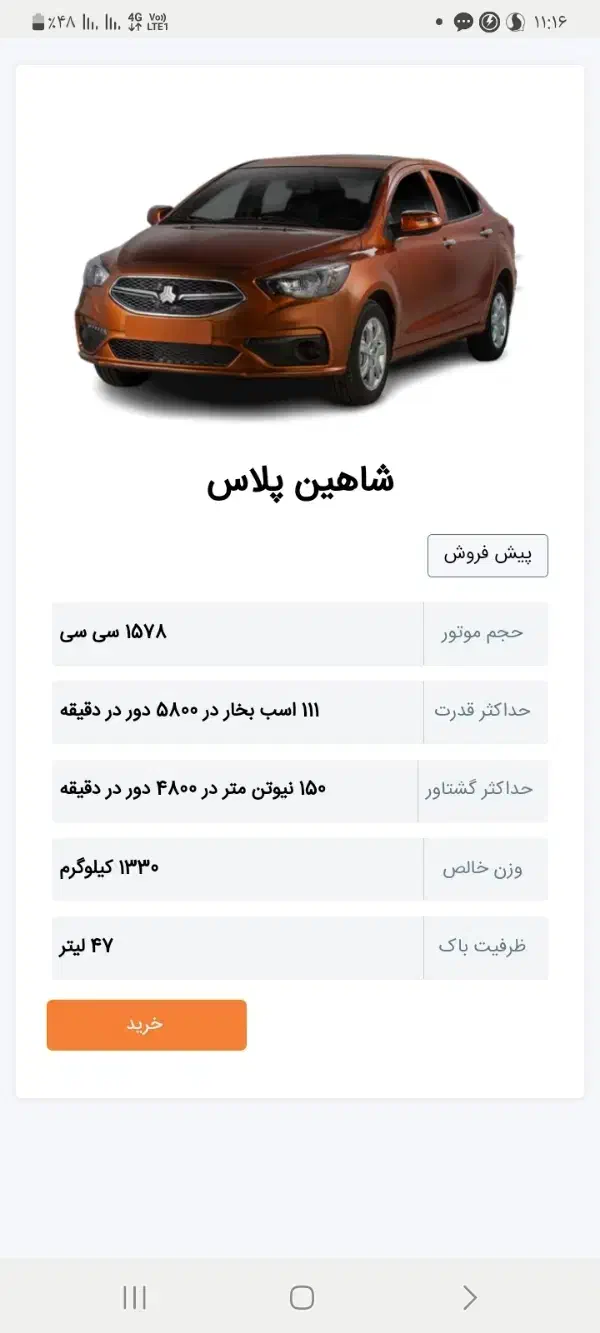Tap the orange خرید (Buy) button
This screenshot has width=600, height=1333.
[146, 1025]
